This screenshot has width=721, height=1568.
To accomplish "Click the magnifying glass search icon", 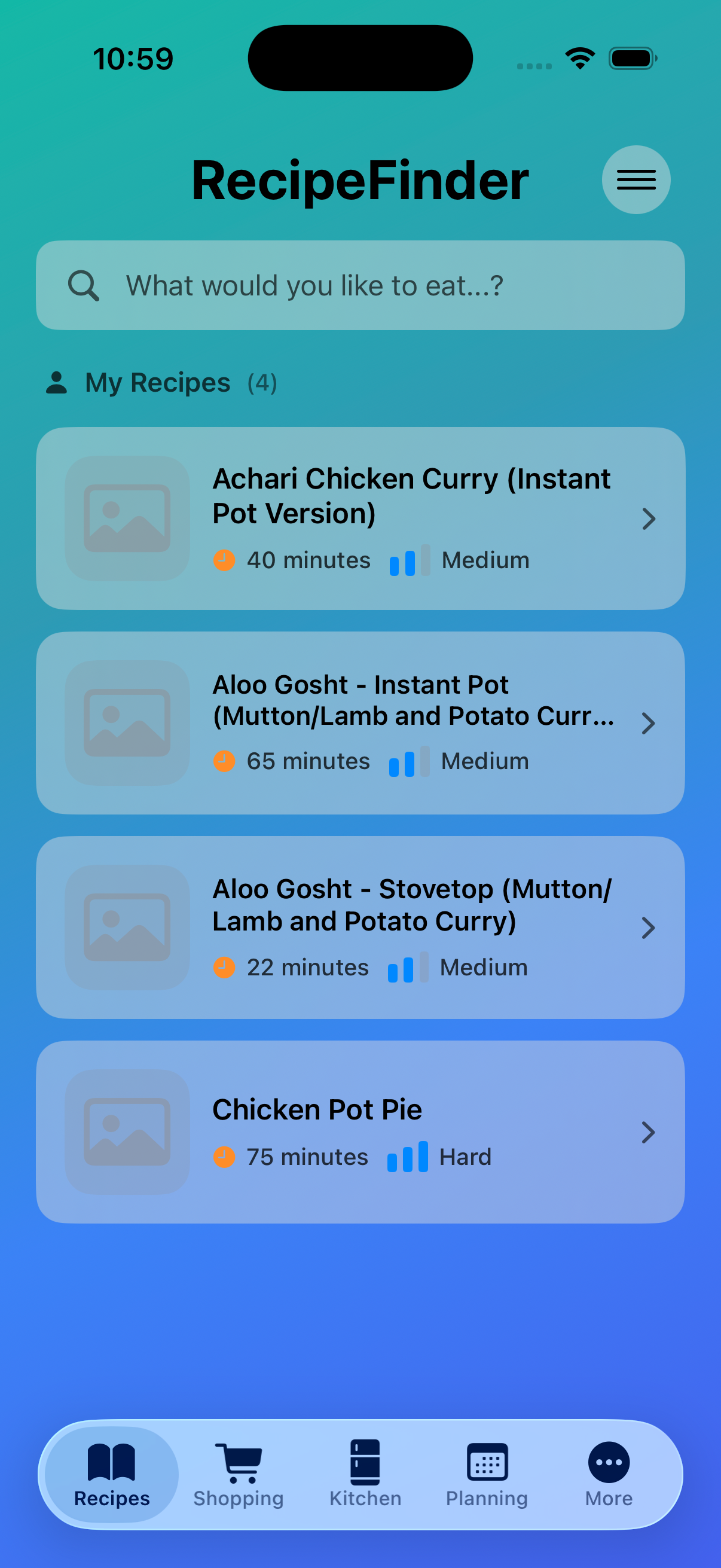I will 84,284.
